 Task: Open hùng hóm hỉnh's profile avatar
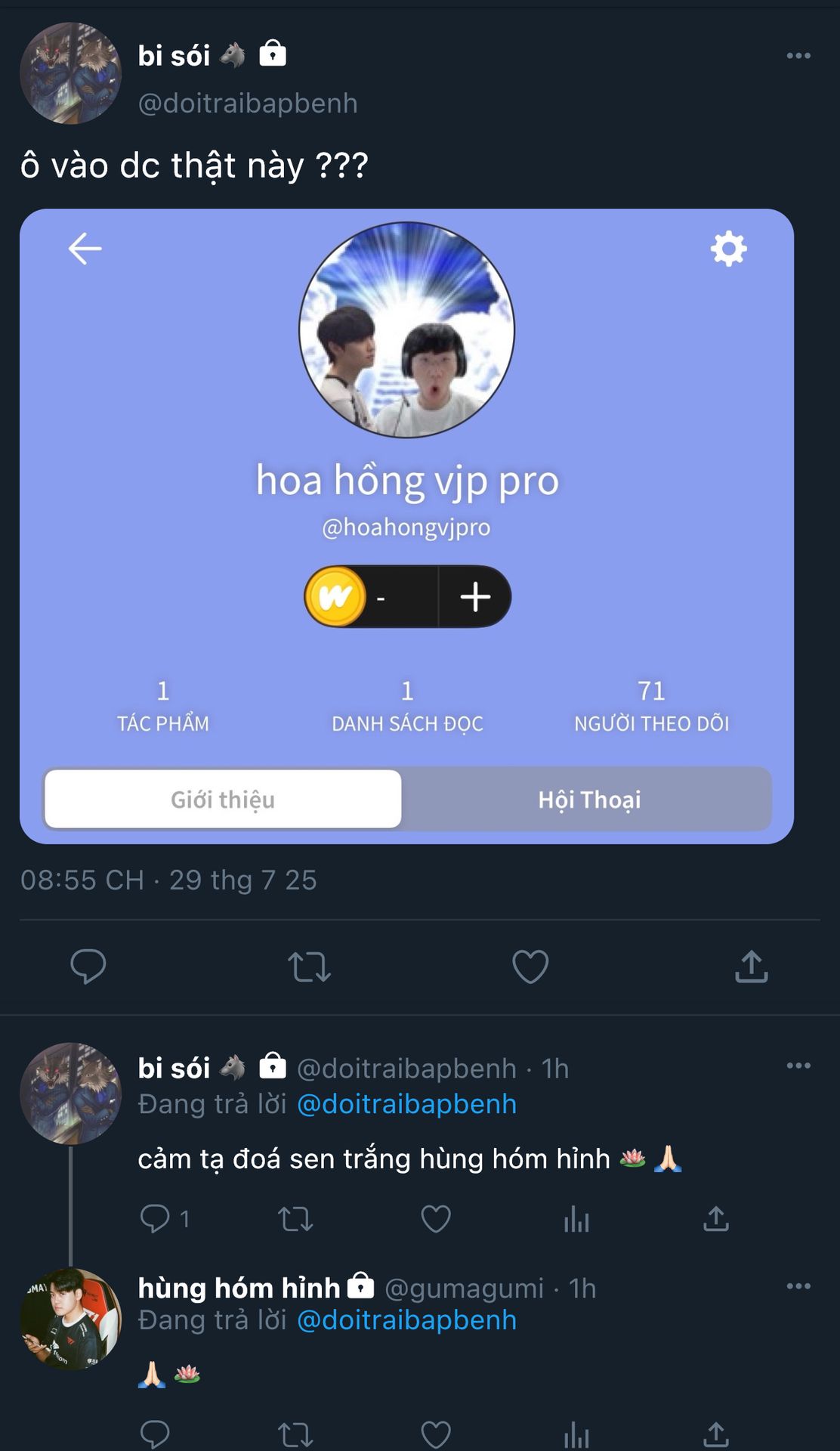pyautogui.click(x=70, y=1319)
